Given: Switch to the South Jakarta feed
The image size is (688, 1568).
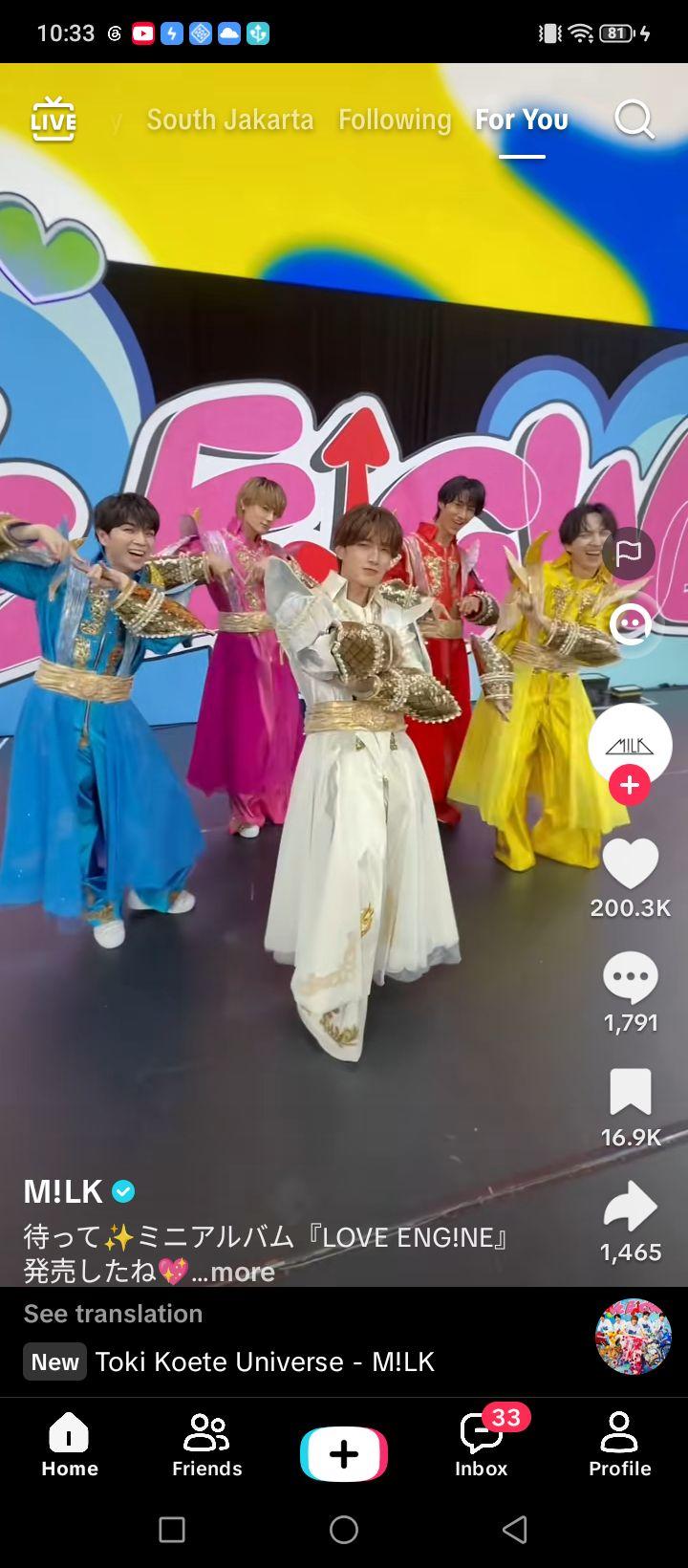Looking at the screenshot, I should tap(230, 120).
